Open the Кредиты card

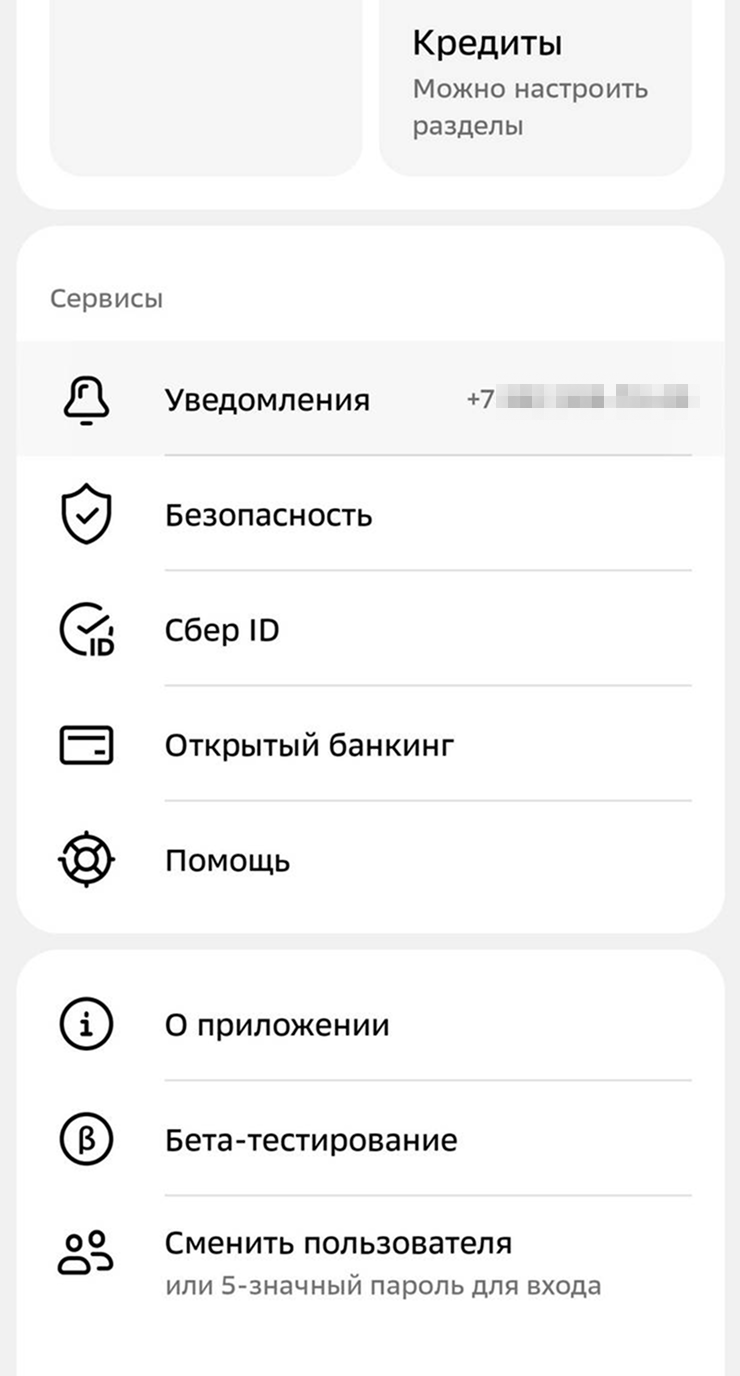click(535, 88)
